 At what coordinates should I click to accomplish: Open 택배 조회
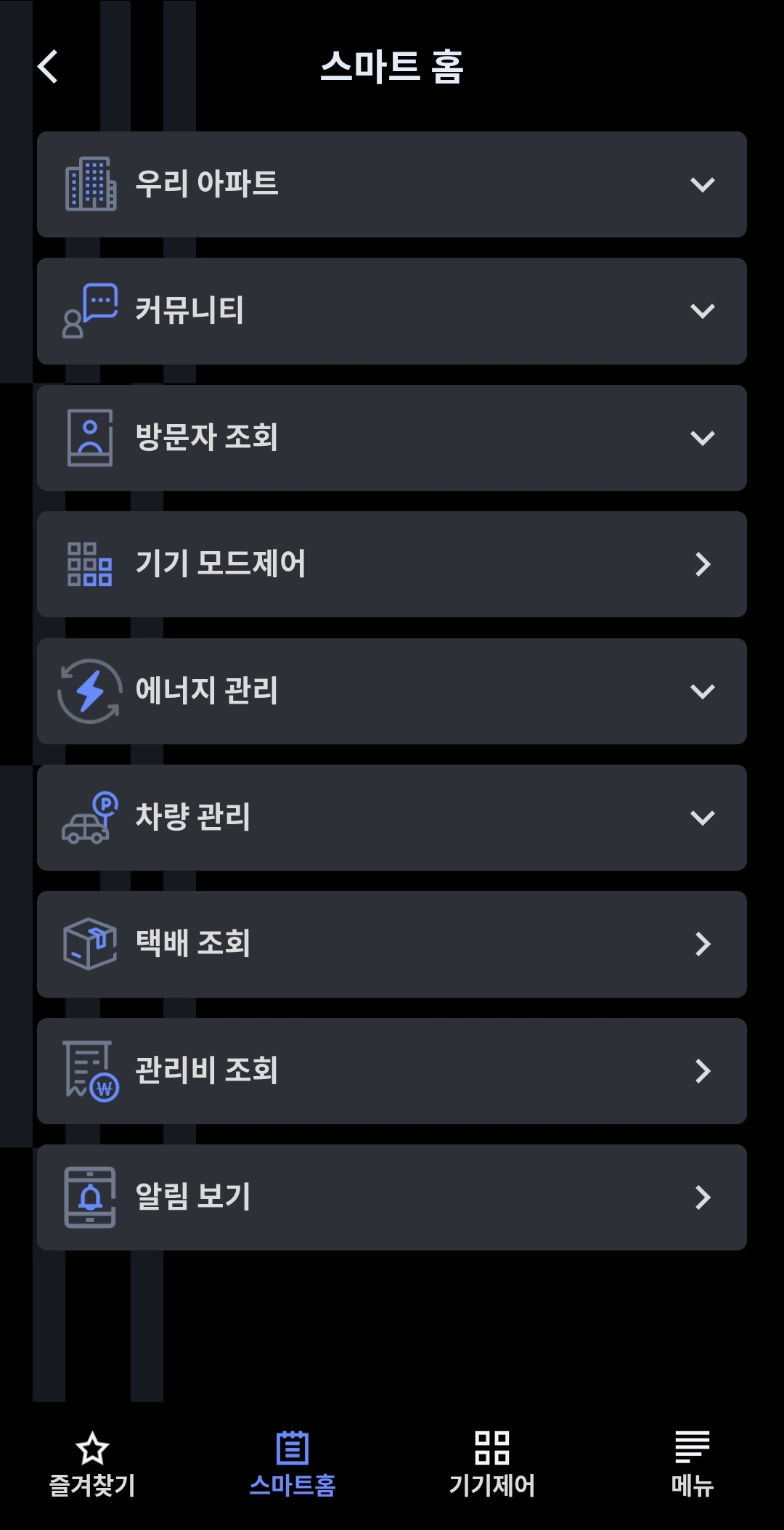pos(392,944)
